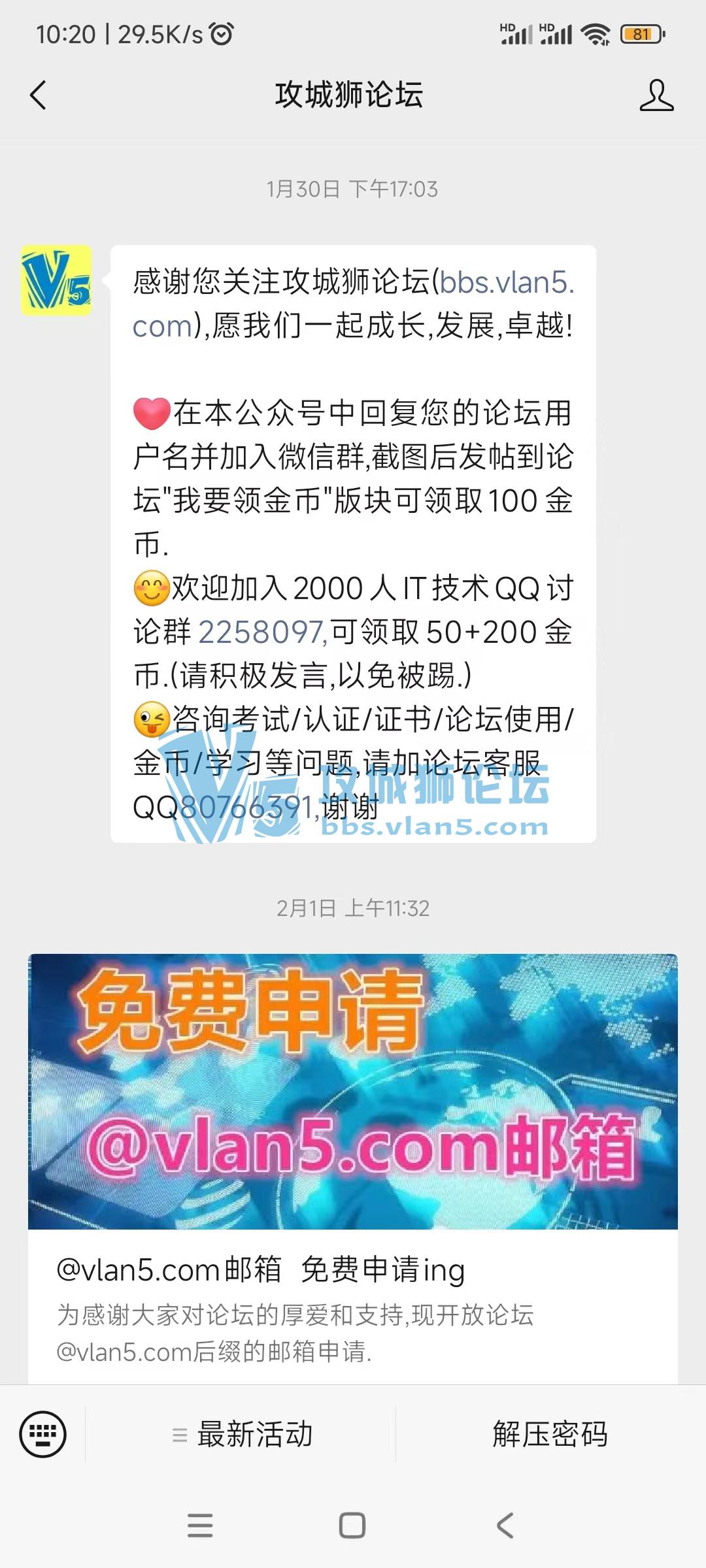Viewport: 706px width, 1568px height.
Task: Tap the customer service QQ number 80766391
Action: (248, 808)
